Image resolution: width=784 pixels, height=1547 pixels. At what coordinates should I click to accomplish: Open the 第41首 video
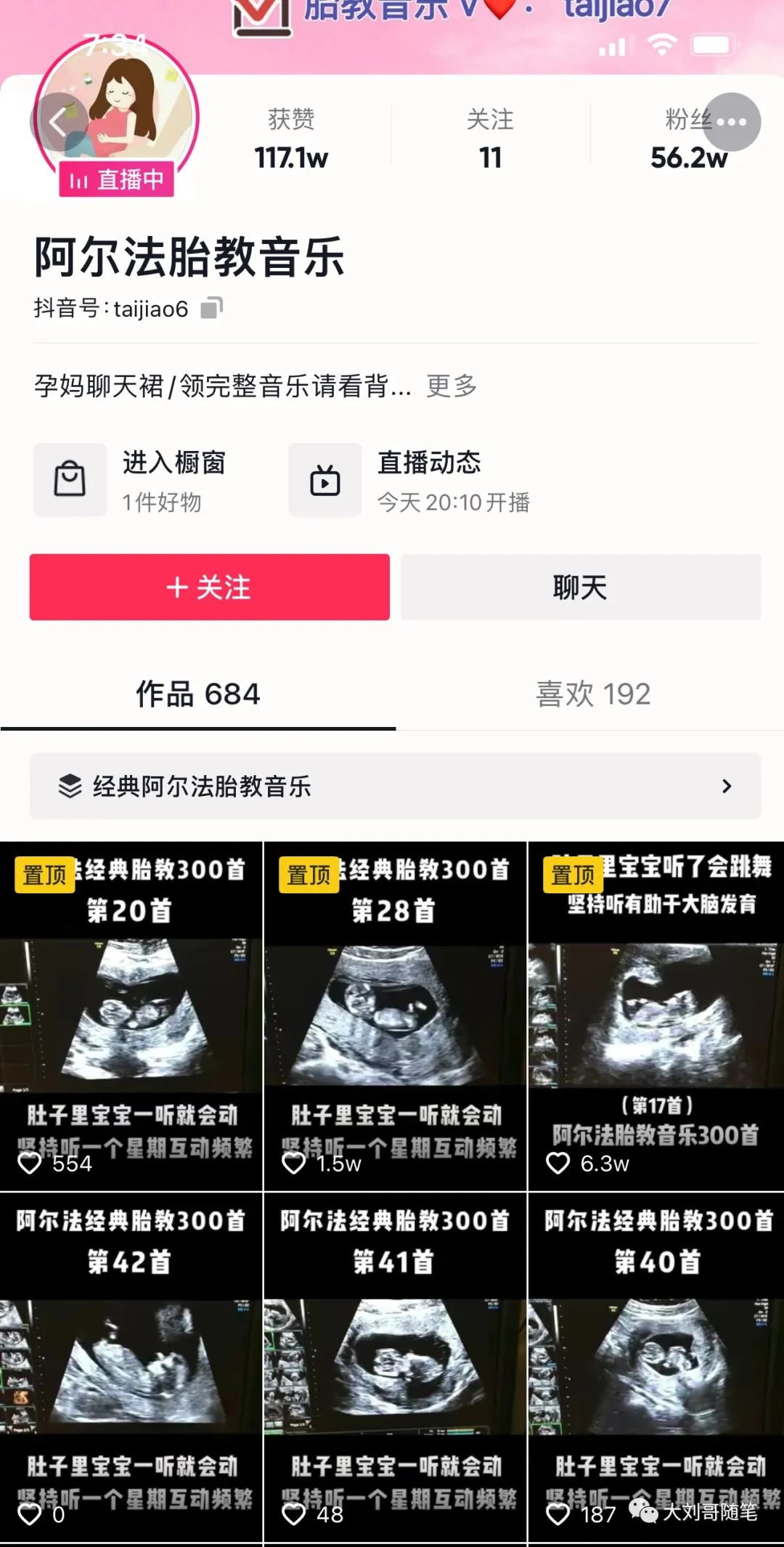[x=395, y=1365]
